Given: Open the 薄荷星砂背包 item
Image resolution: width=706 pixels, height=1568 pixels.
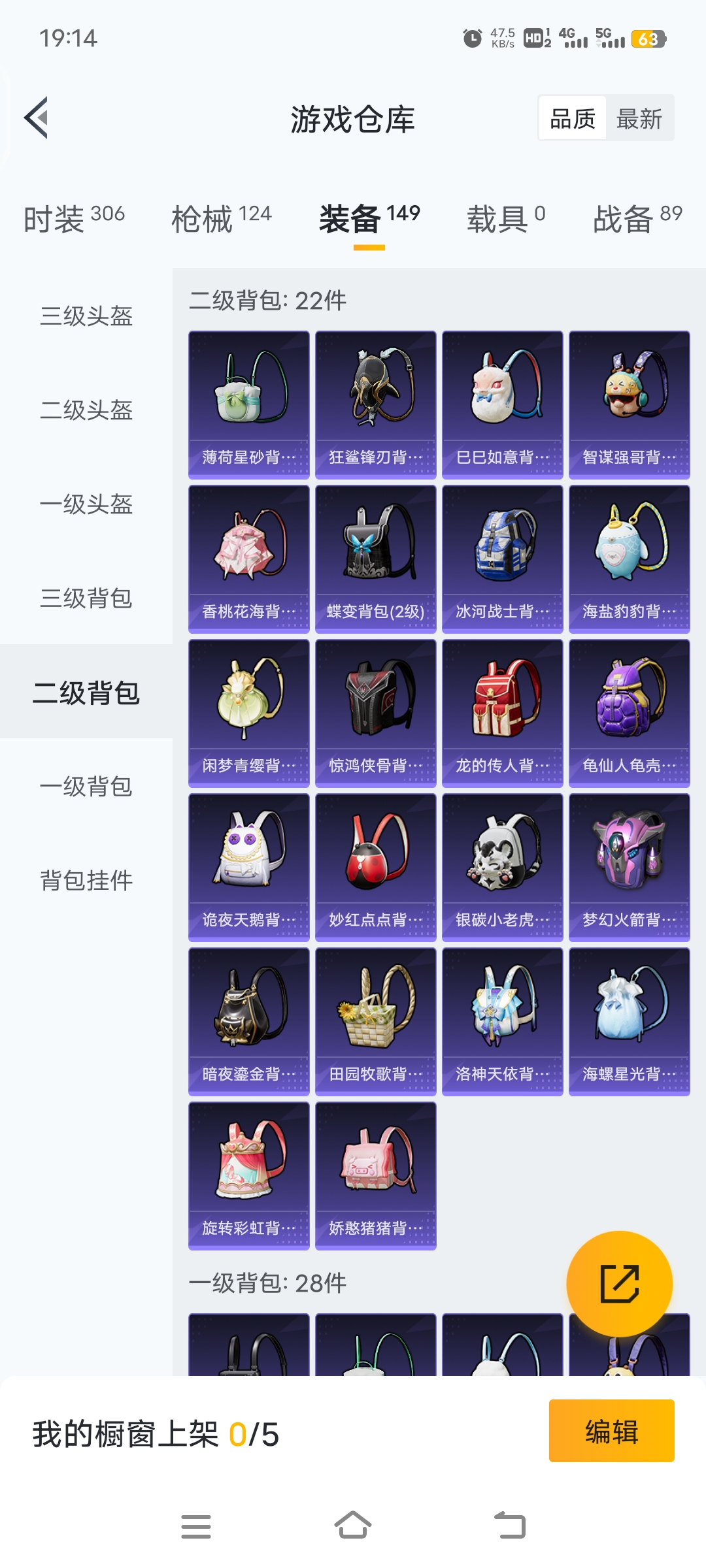Looking at the screenshot, I should click(249, 404).
